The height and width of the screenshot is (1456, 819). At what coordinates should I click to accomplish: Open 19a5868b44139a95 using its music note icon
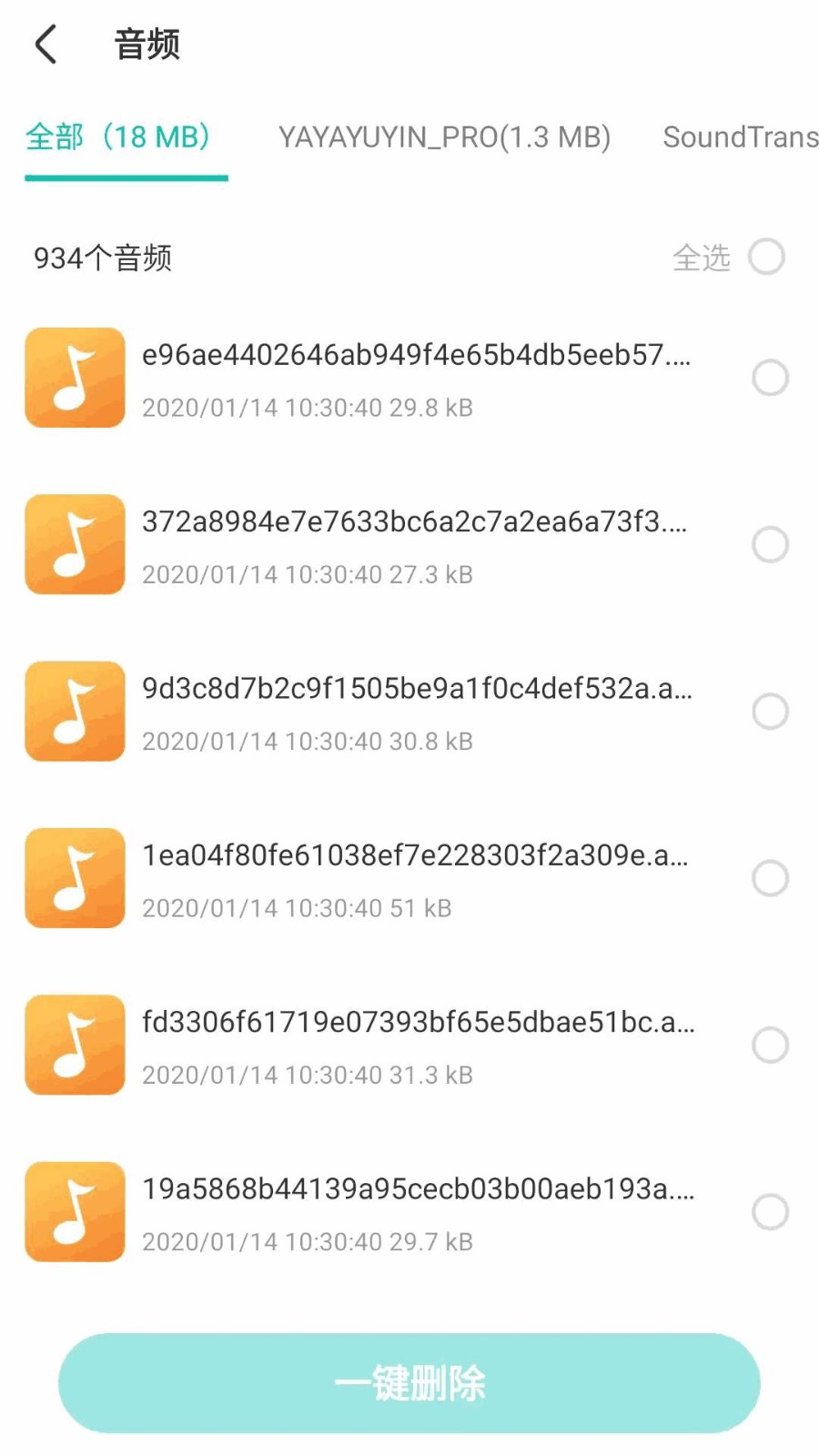click(x=74, y=1211)
